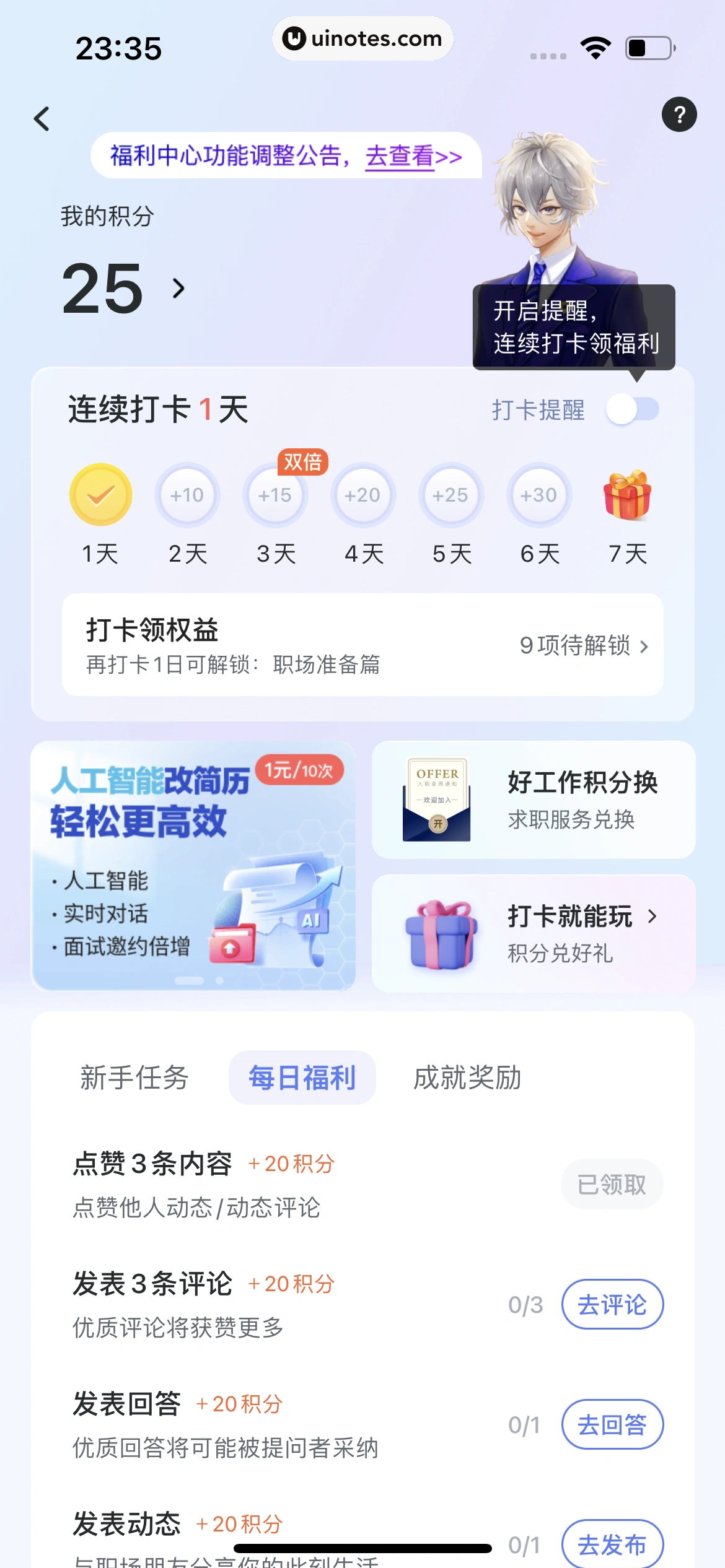
Task: Tap the day 7 gift box reward
Action: [x=627, y=496]
